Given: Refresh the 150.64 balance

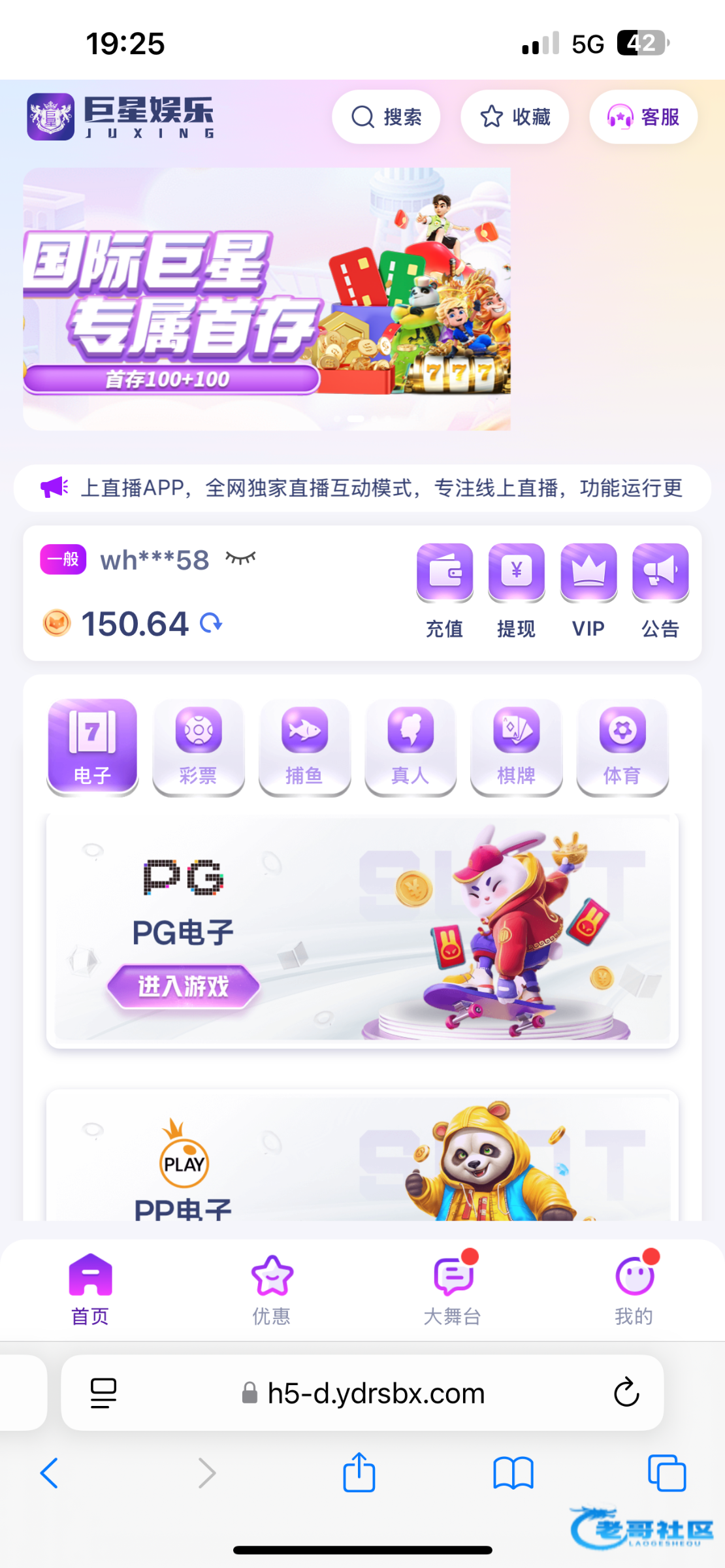Looking at the screenshot, I should (211, 623).
